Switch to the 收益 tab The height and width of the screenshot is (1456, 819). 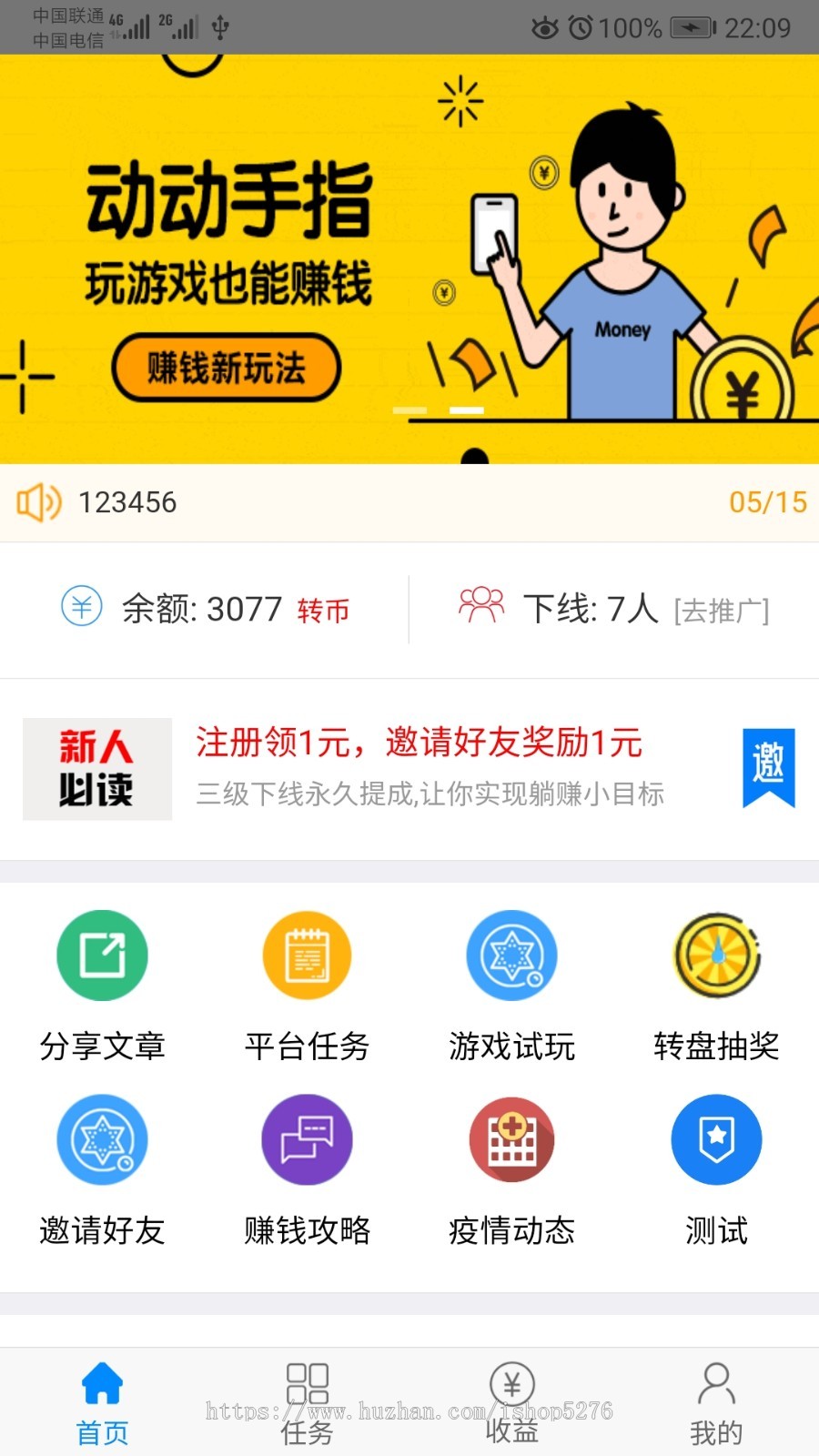pos(511,1401)
